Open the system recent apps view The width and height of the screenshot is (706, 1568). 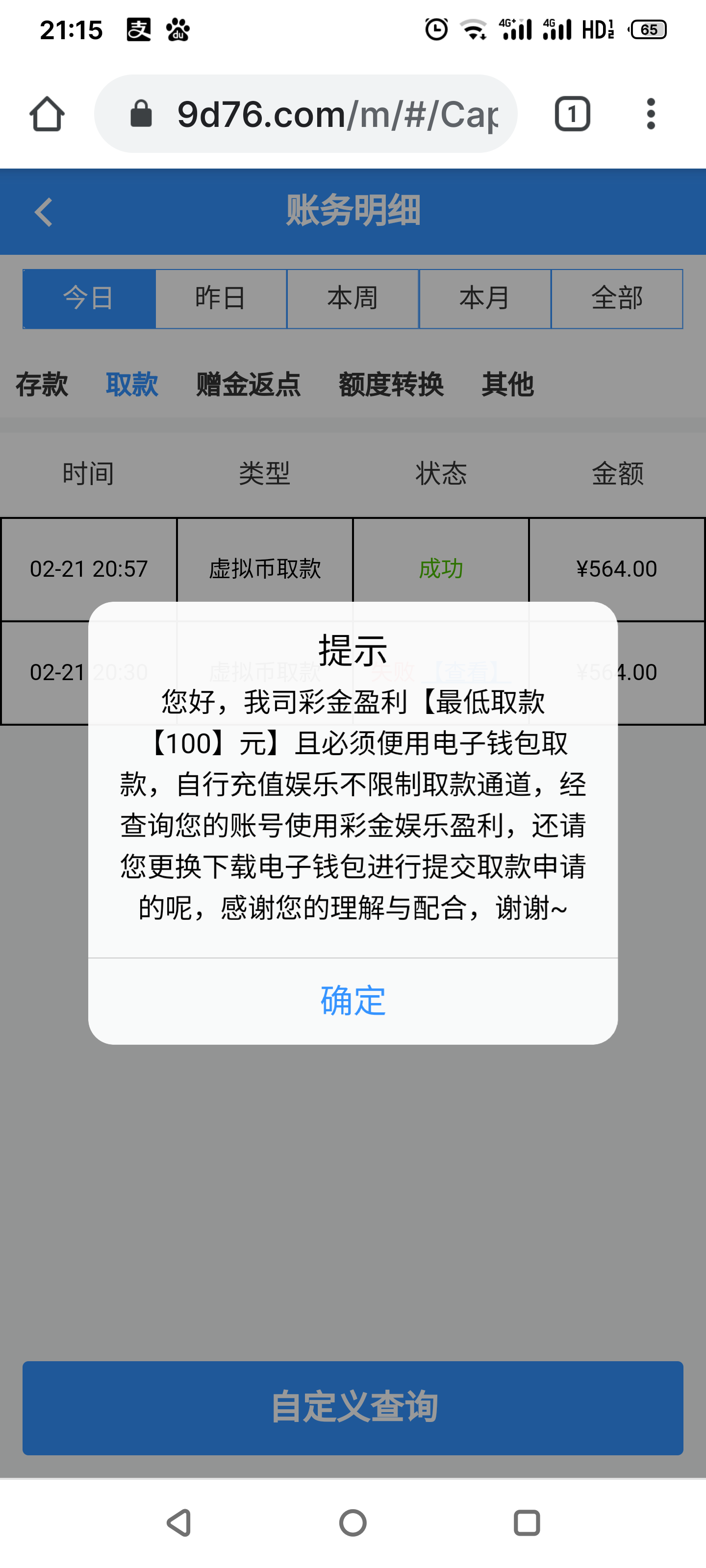pos(527,1523)
